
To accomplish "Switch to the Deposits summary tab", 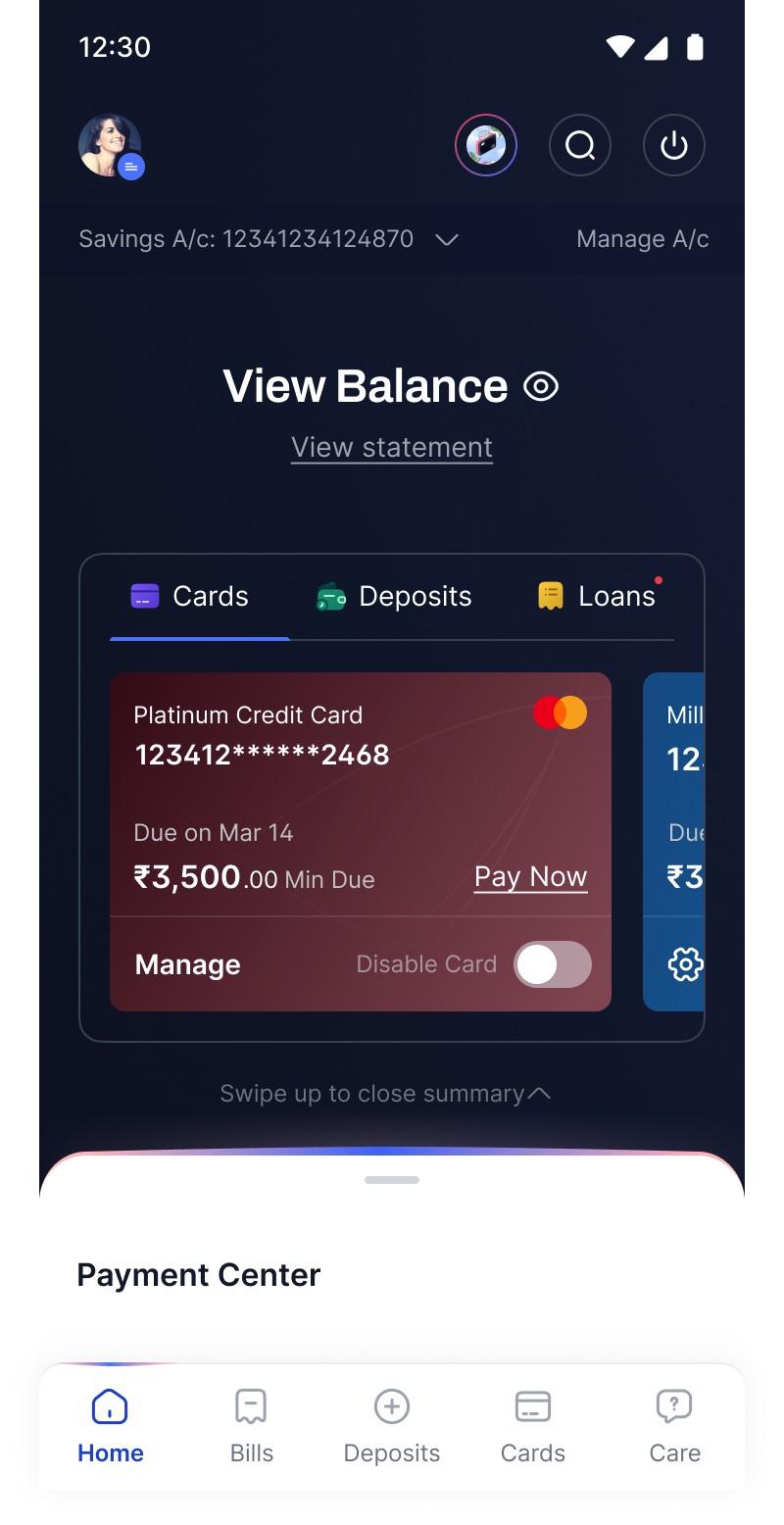I will 395,596.
